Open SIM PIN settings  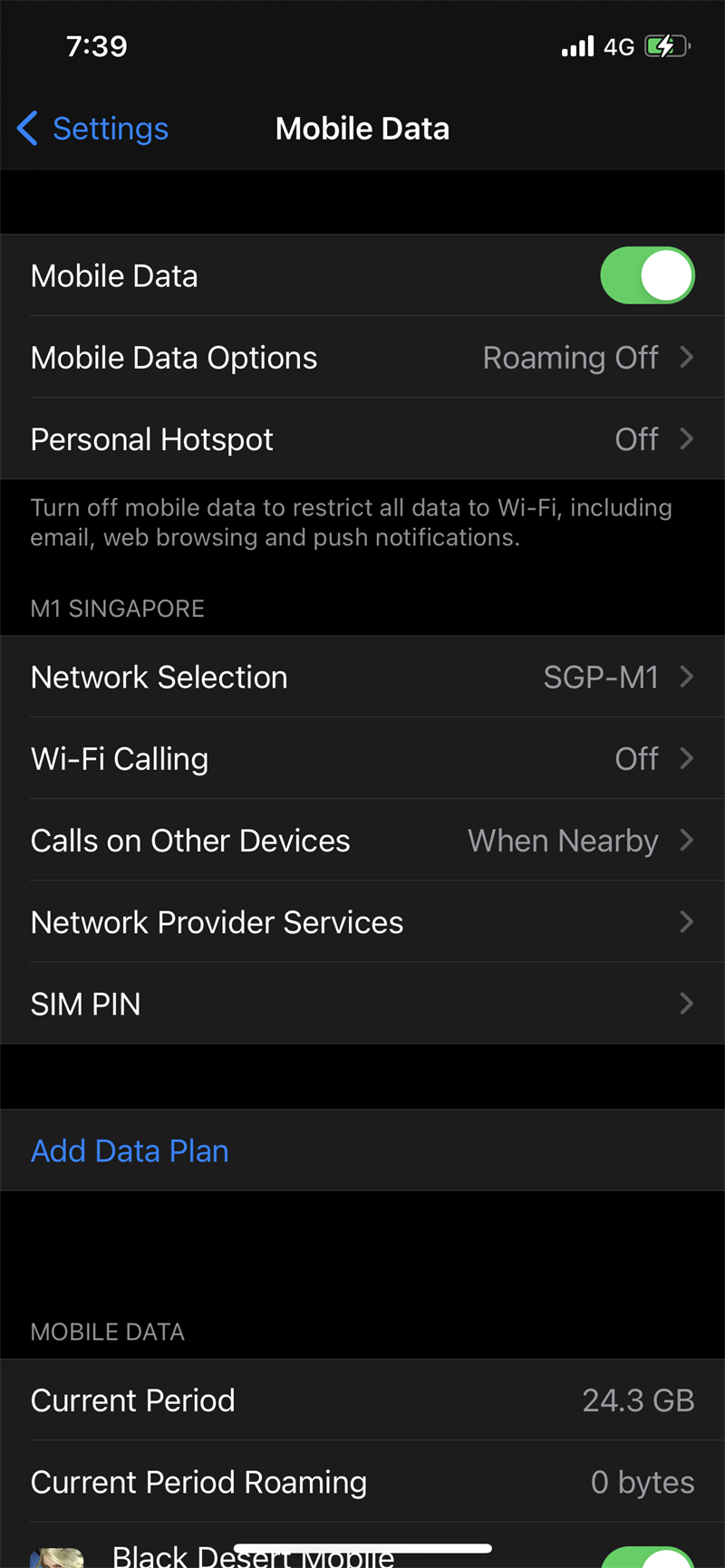[362, 1003]
